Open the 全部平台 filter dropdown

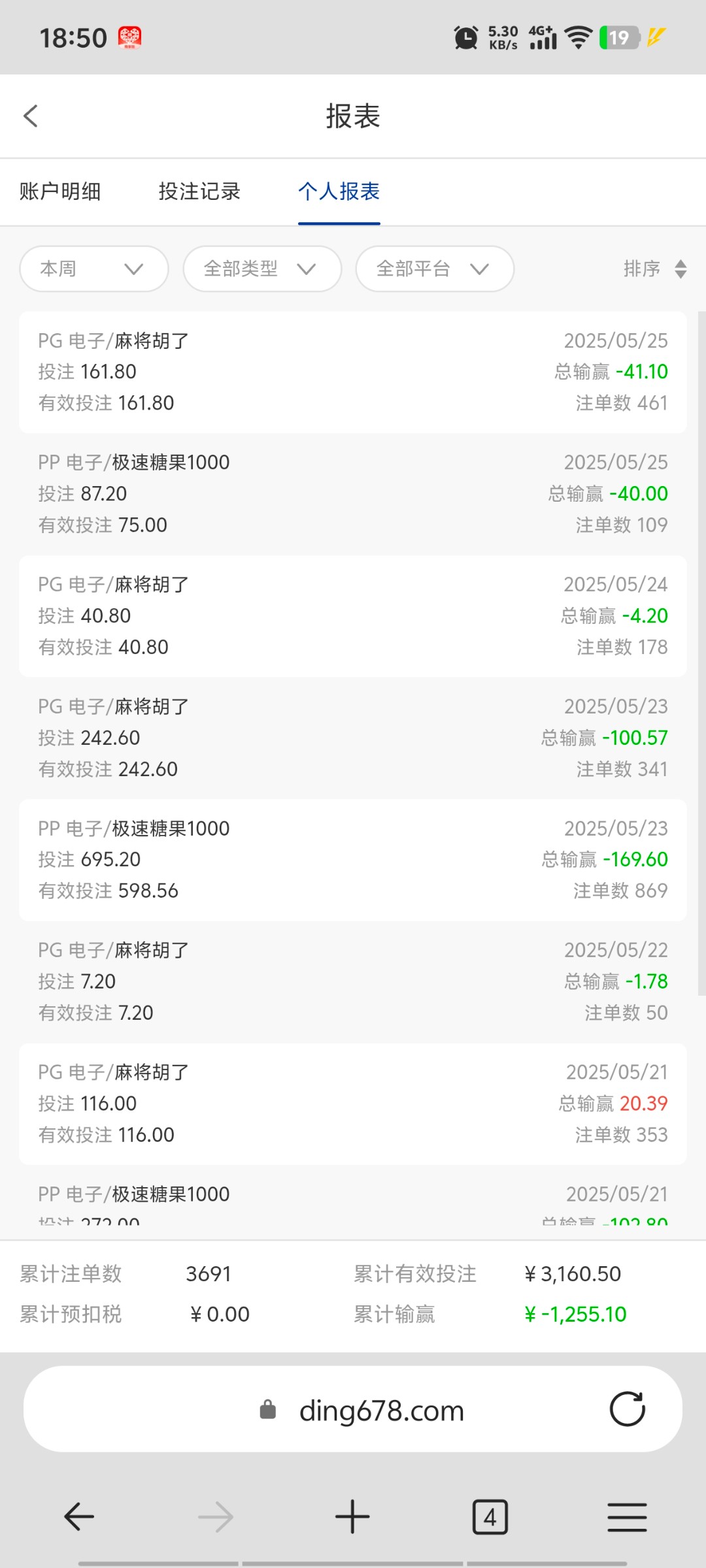435,269
